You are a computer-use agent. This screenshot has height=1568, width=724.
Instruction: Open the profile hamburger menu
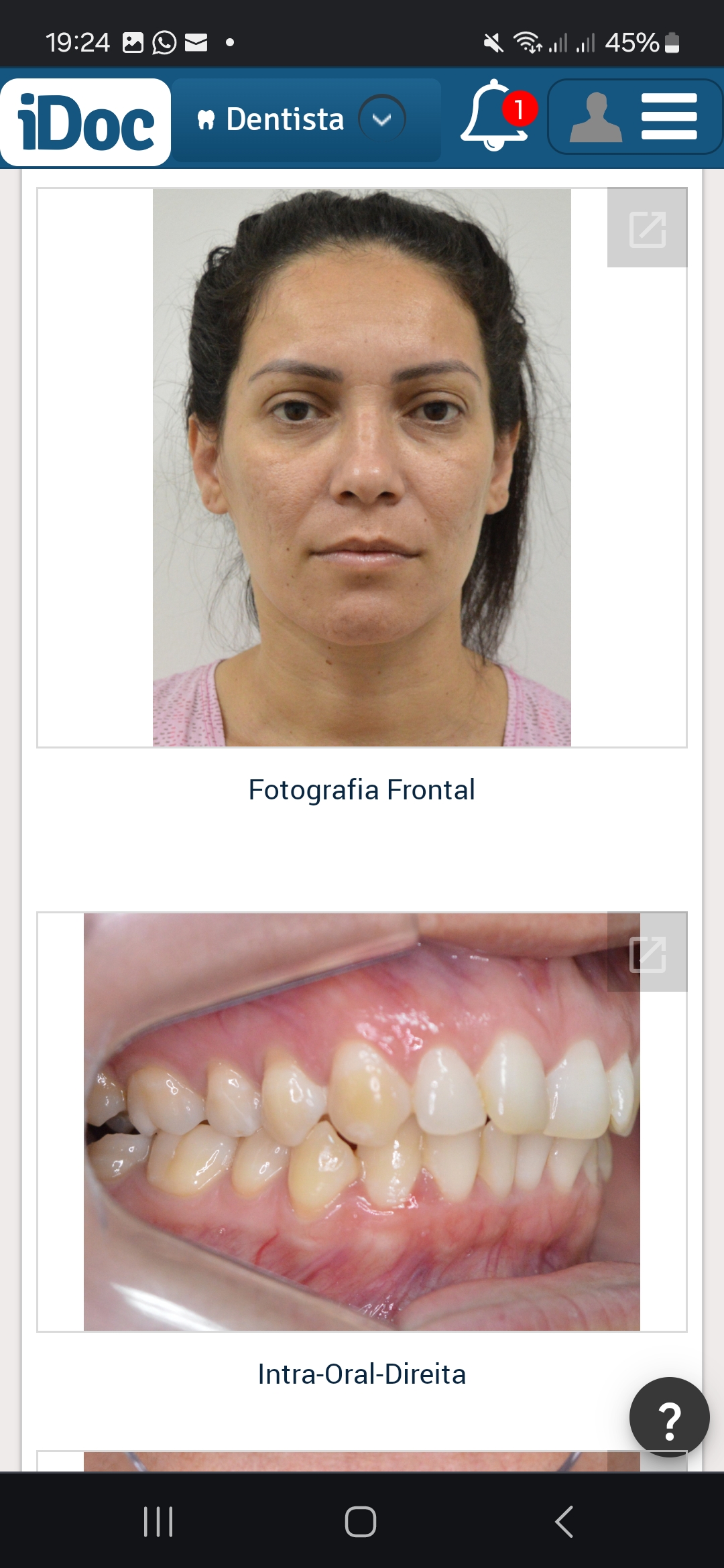coord(634,117)
